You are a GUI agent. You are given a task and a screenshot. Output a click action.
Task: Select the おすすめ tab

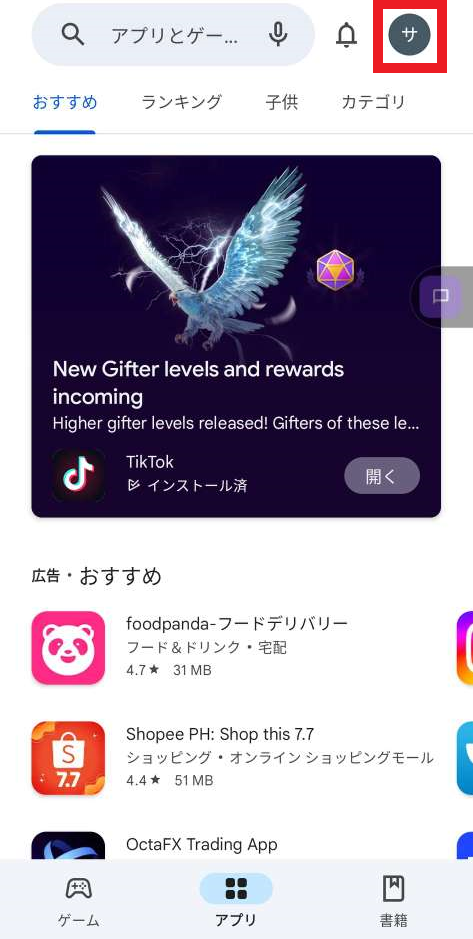click(x=65, y=102)
